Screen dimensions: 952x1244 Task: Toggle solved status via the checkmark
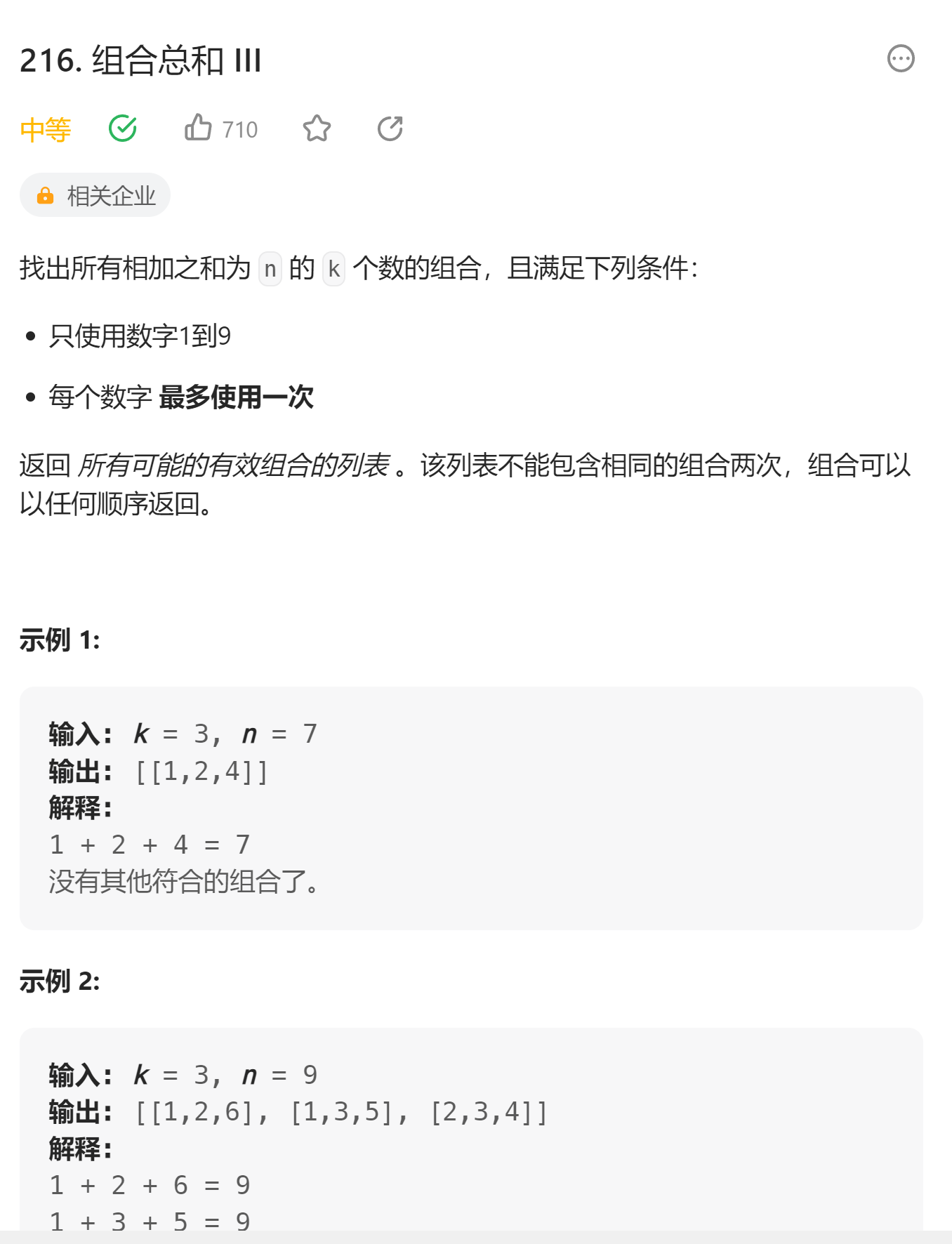[123, 128]
